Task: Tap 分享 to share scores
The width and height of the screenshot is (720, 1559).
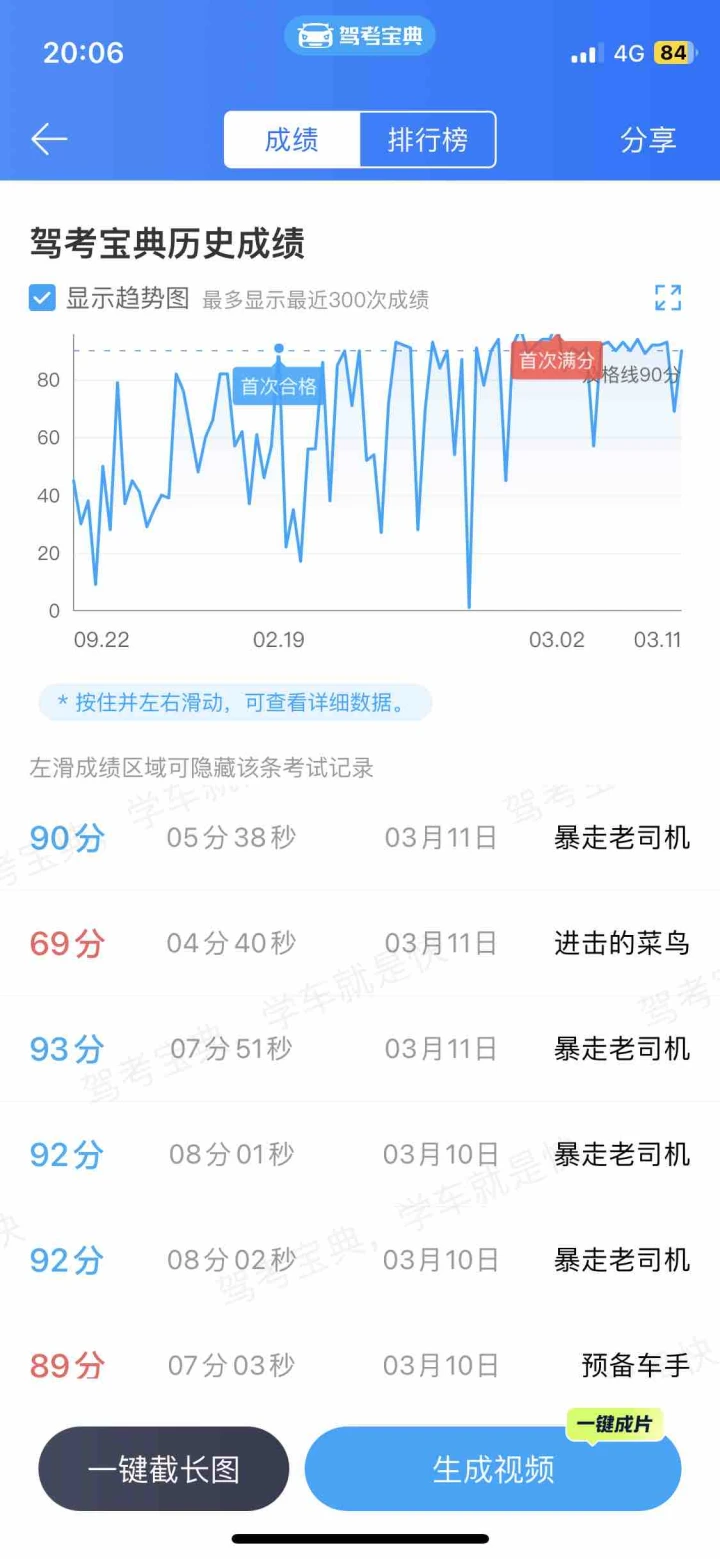Action: coord(648,140)
